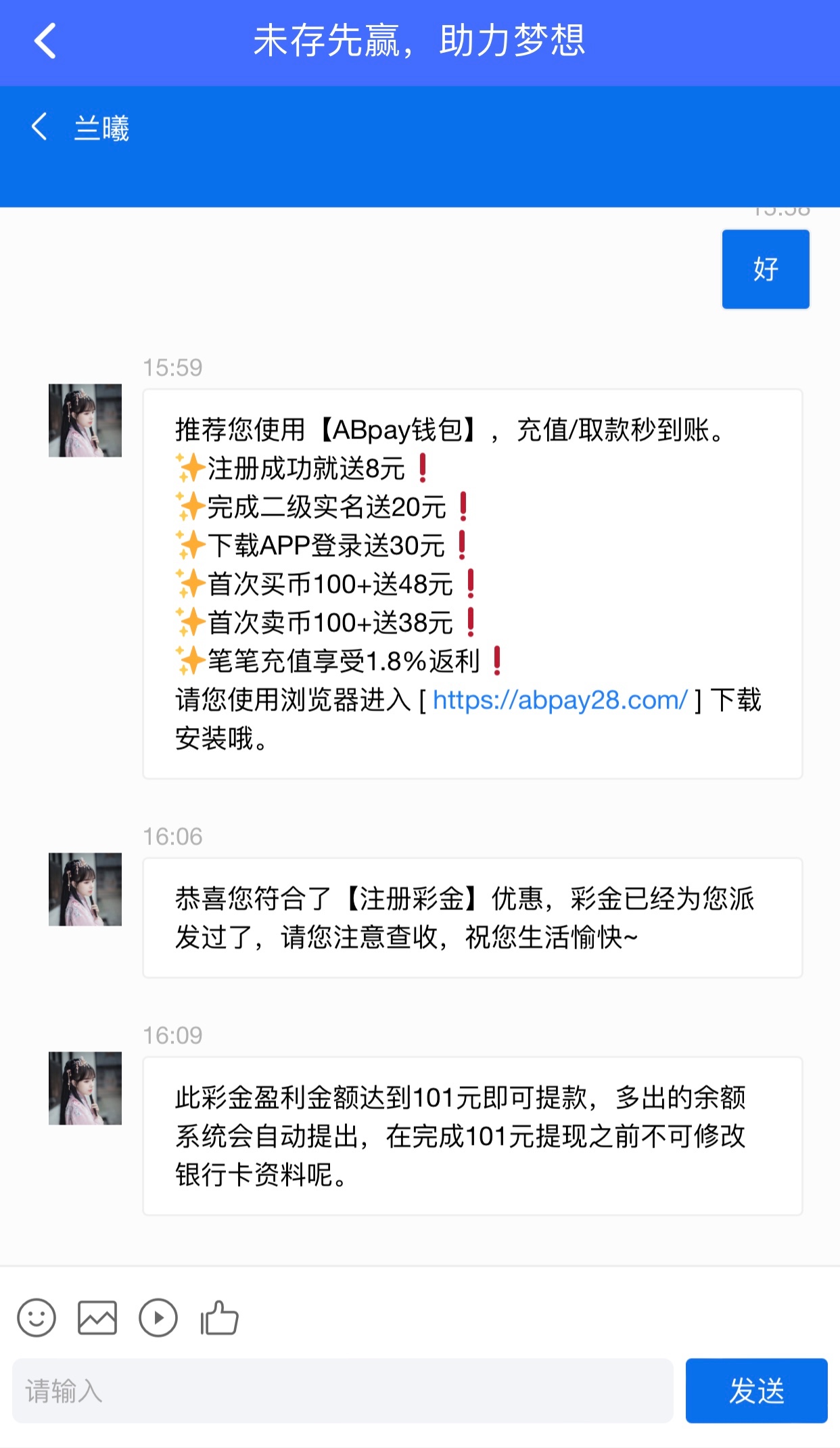
Task: Focus the 请输入 message field
Action: [342, 1391]
